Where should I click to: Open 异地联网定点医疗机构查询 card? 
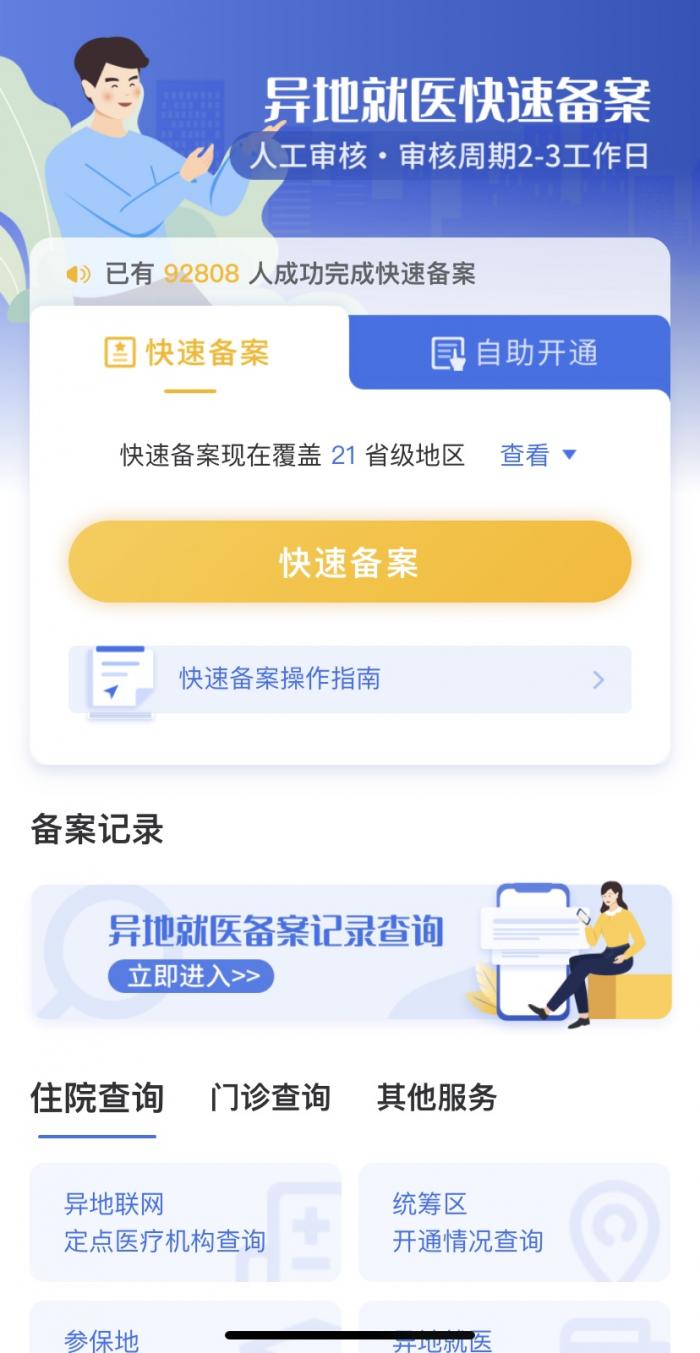(x=185, y=1222)
